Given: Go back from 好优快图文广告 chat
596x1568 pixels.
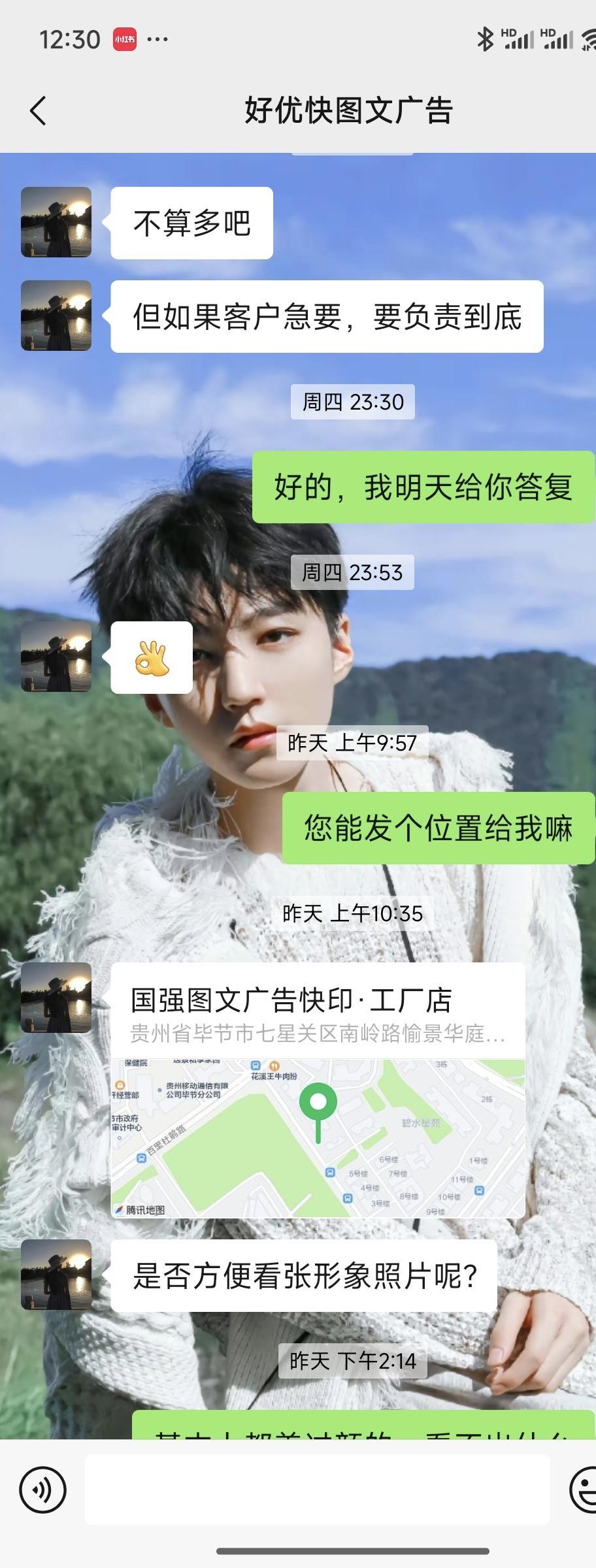Looking at the screenshot, I should pyautogui.click(x=39, y=110).
